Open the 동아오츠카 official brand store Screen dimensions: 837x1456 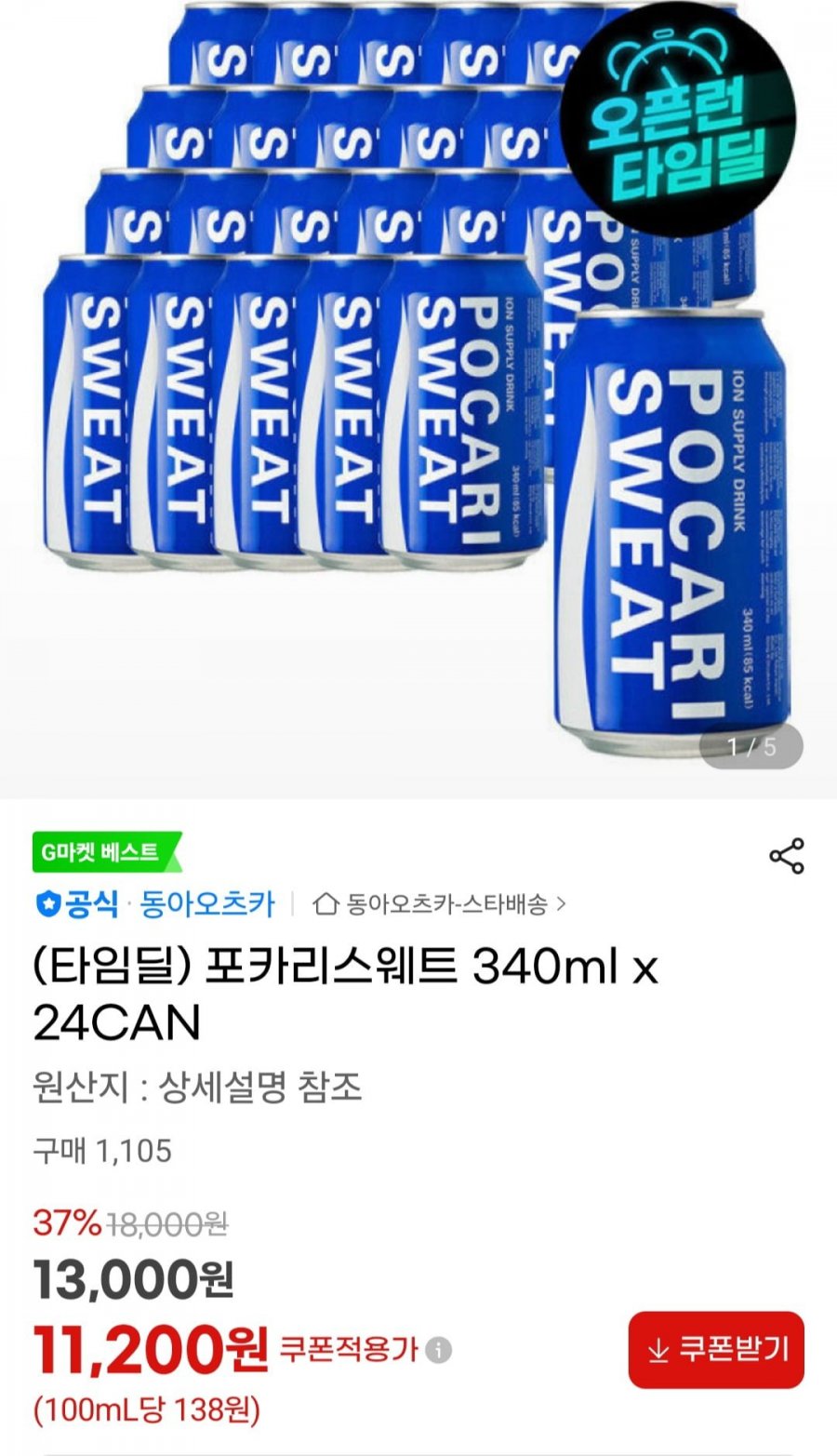206,903
